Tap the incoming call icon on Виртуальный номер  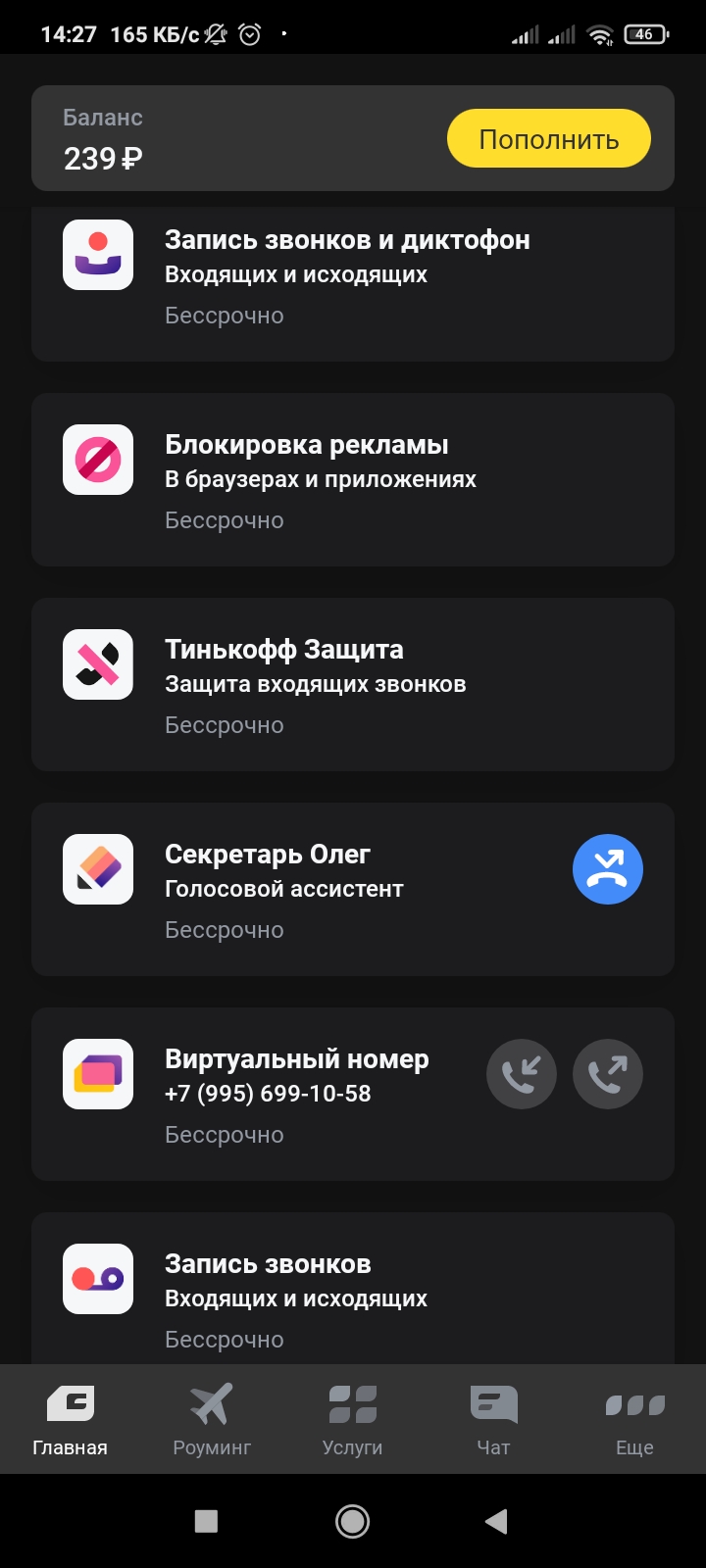click(522, 1074)
